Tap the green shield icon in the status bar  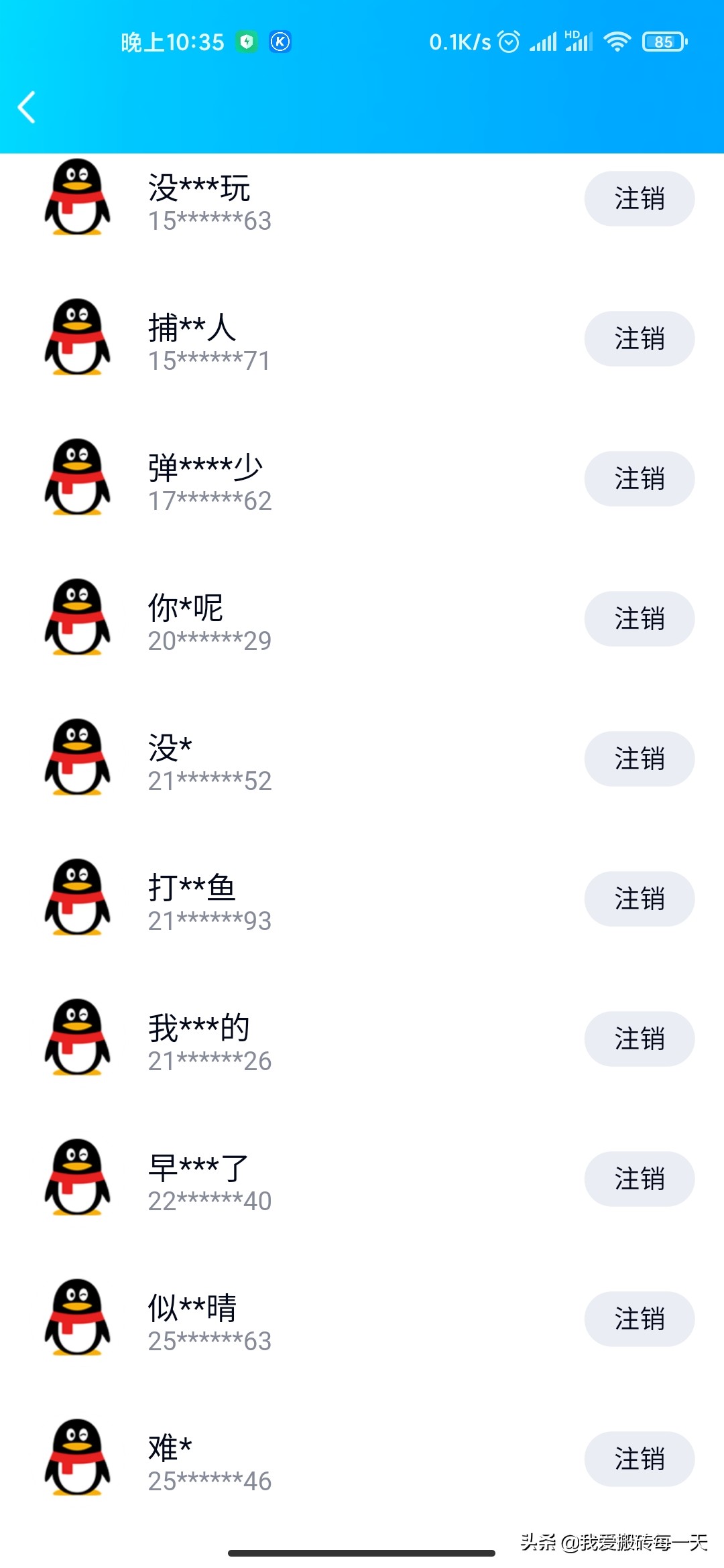tap(248, 42)
